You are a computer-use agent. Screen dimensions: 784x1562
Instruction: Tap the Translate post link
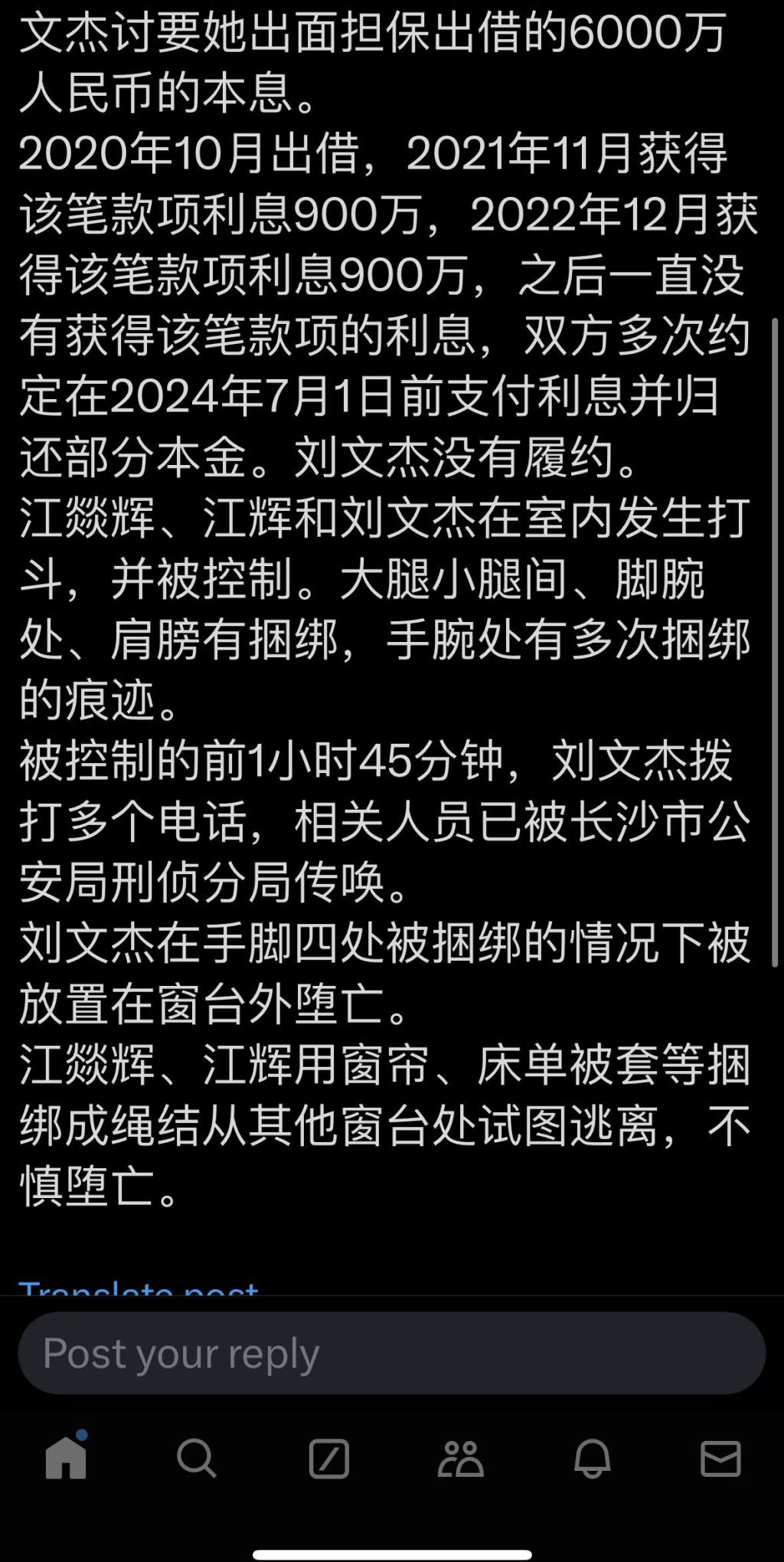coord(139,1287)
